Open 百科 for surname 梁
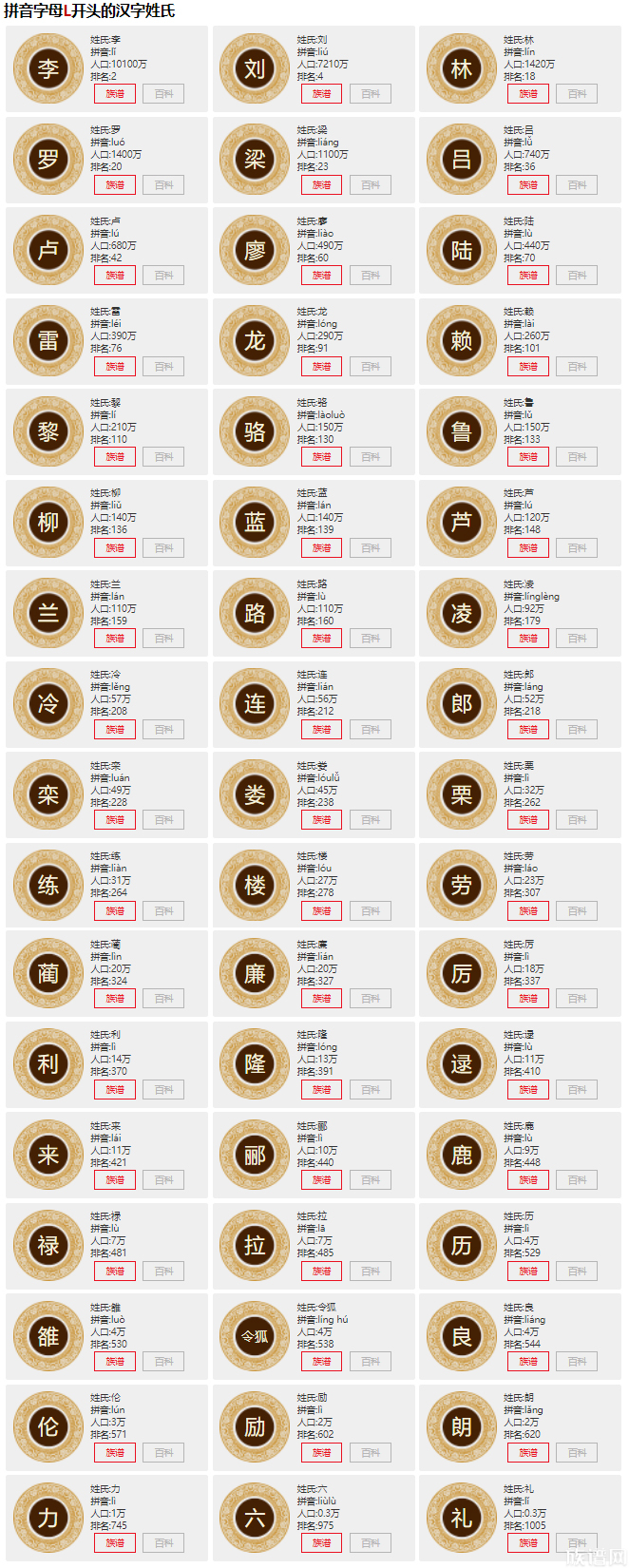The height and width of the screenshot is (1568, 629). 370,185
